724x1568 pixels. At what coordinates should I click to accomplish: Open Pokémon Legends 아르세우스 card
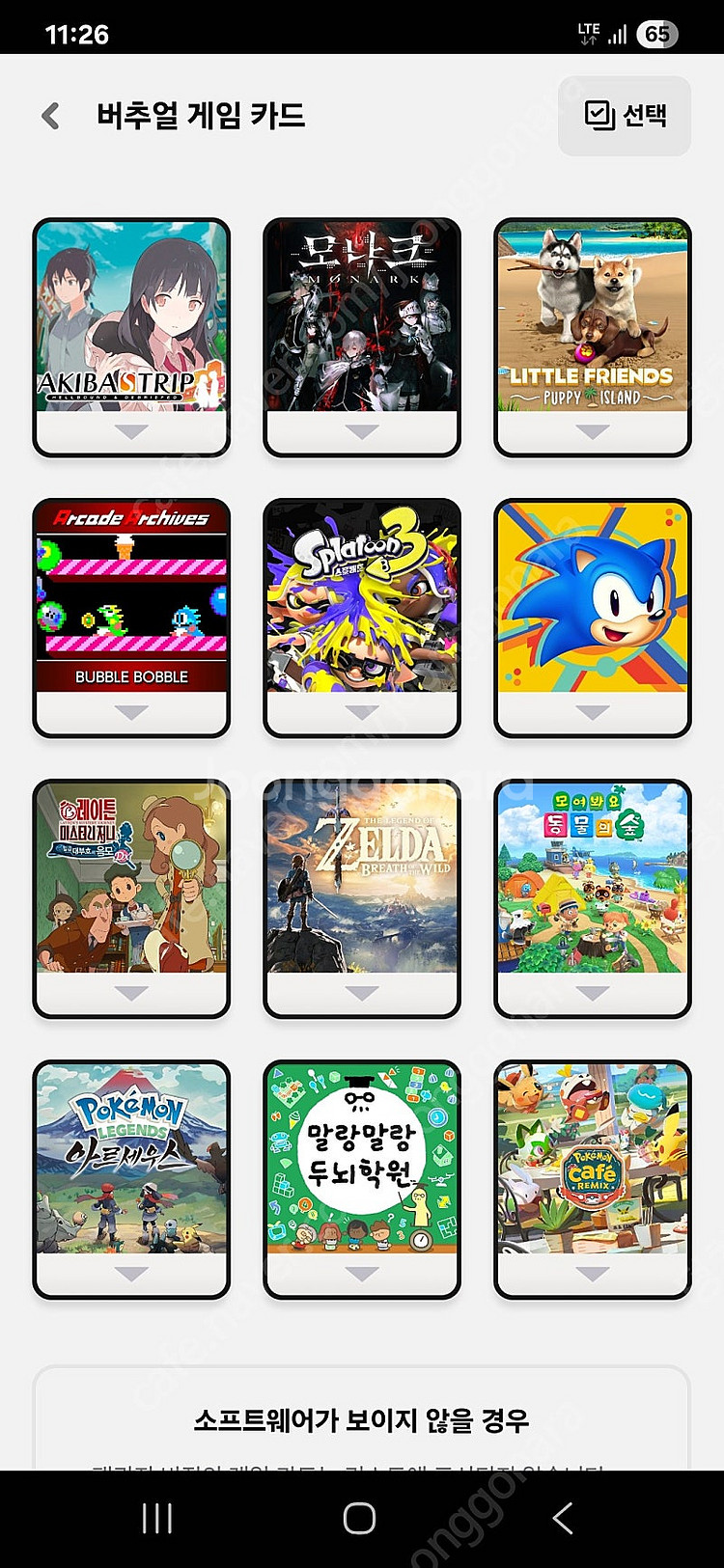tap(131, 1160)
